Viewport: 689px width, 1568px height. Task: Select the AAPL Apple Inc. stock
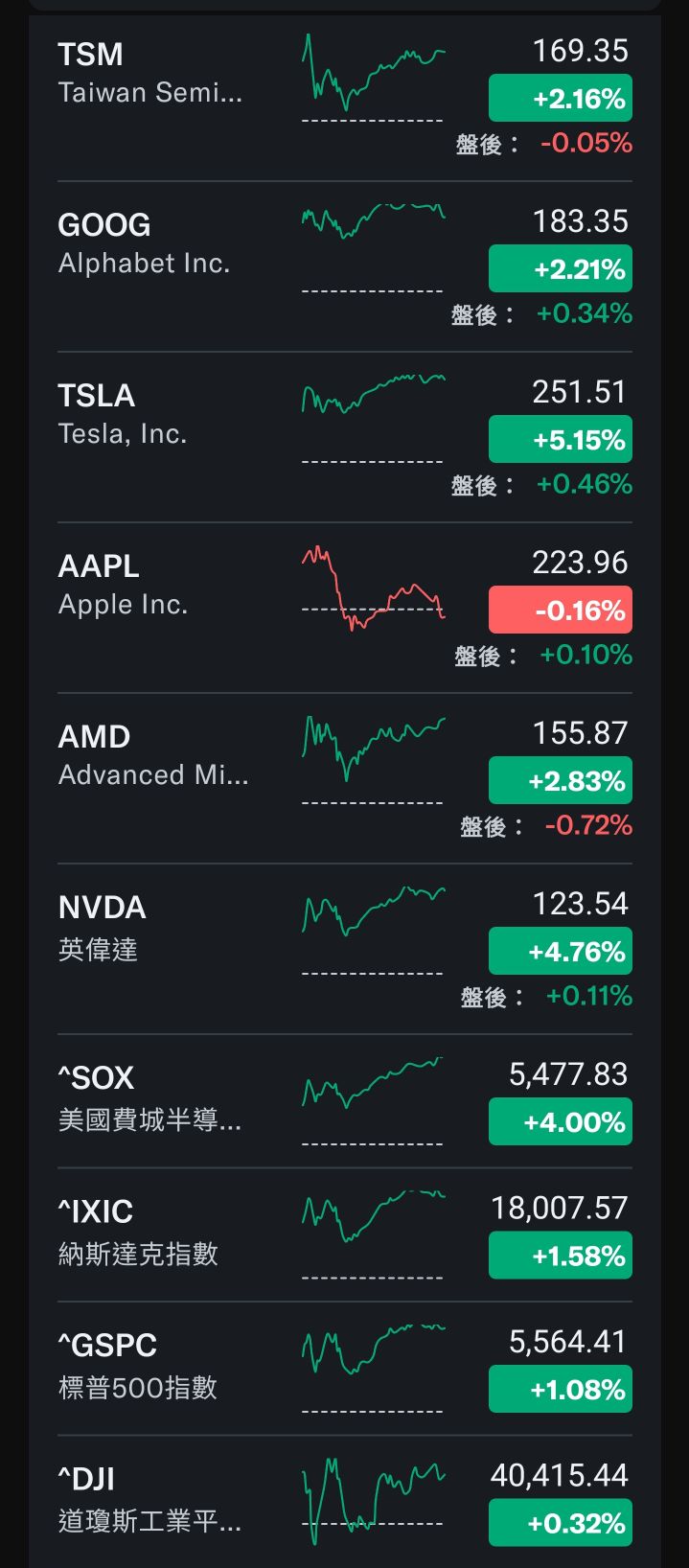click(123, 585)
